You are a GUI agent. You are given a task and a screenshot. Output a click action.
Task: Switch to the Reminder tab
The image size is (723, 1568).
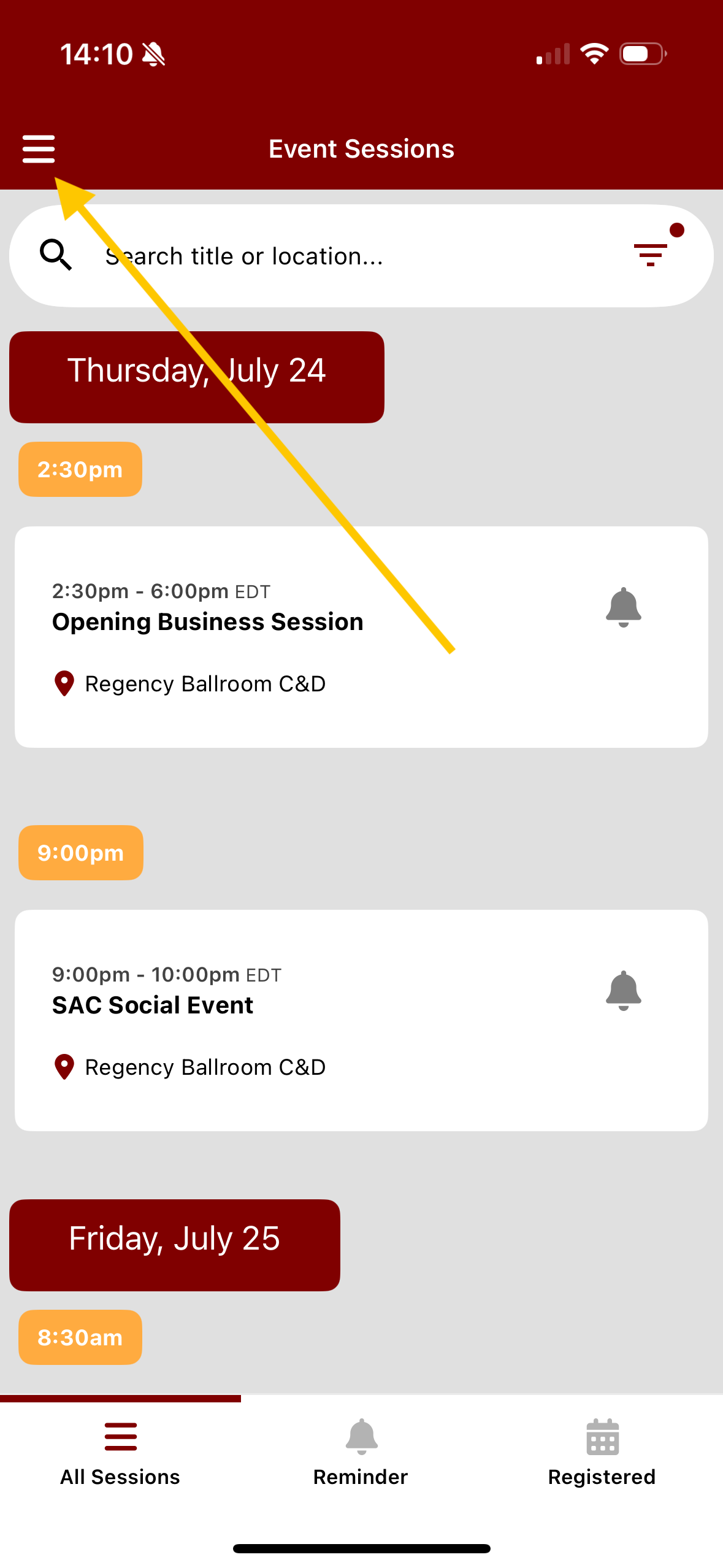(x=361, y=1452)
